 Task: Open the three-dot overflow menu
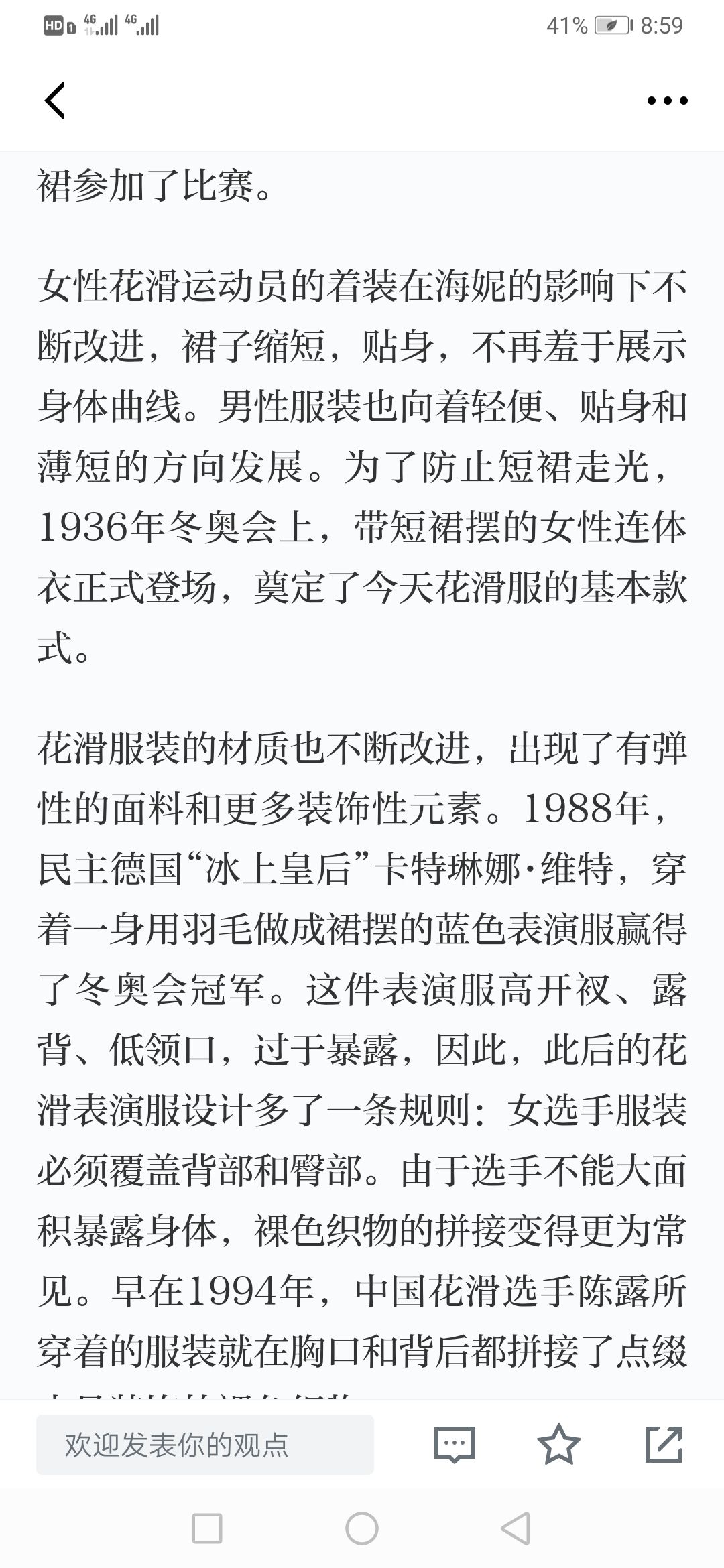click(667, 101)
